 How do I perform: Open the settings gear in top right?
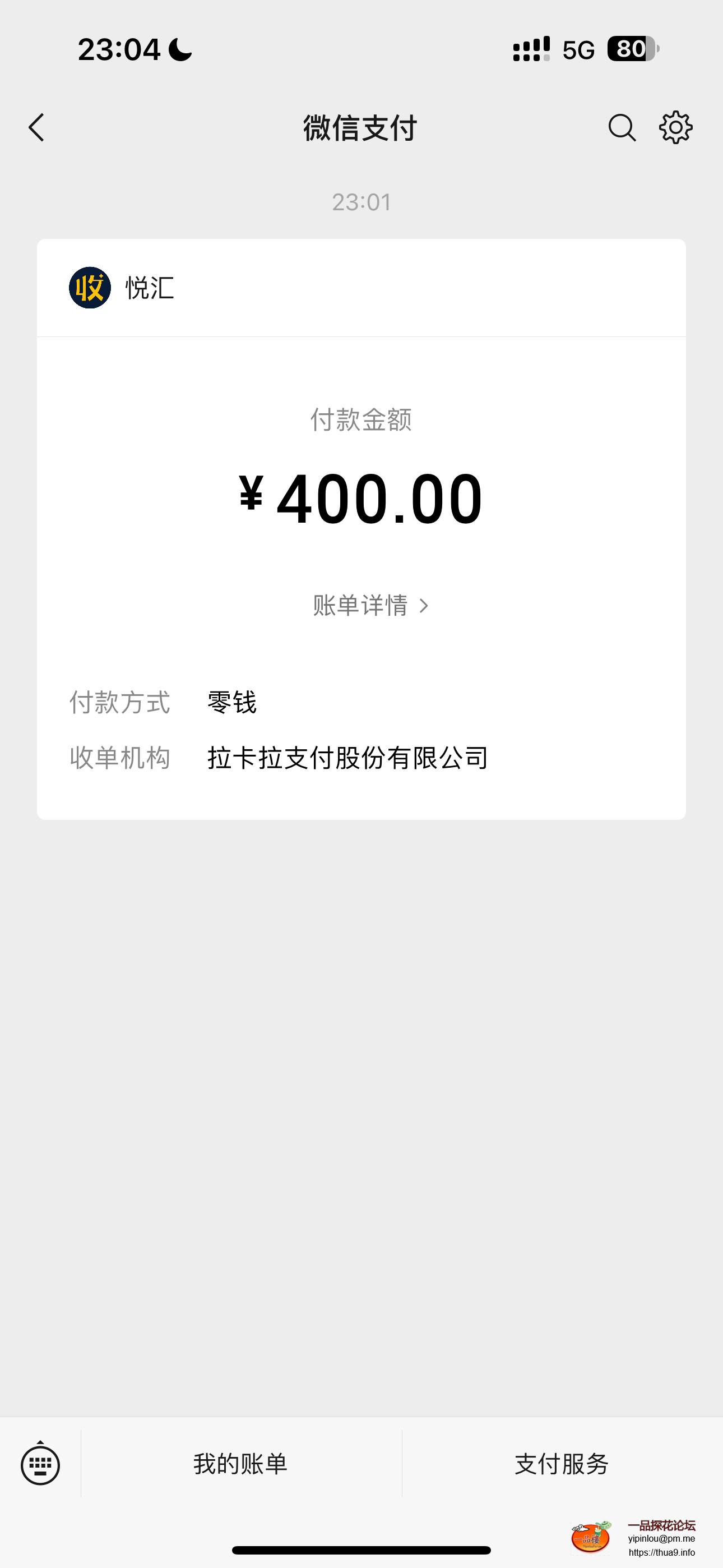coord(675,128)
